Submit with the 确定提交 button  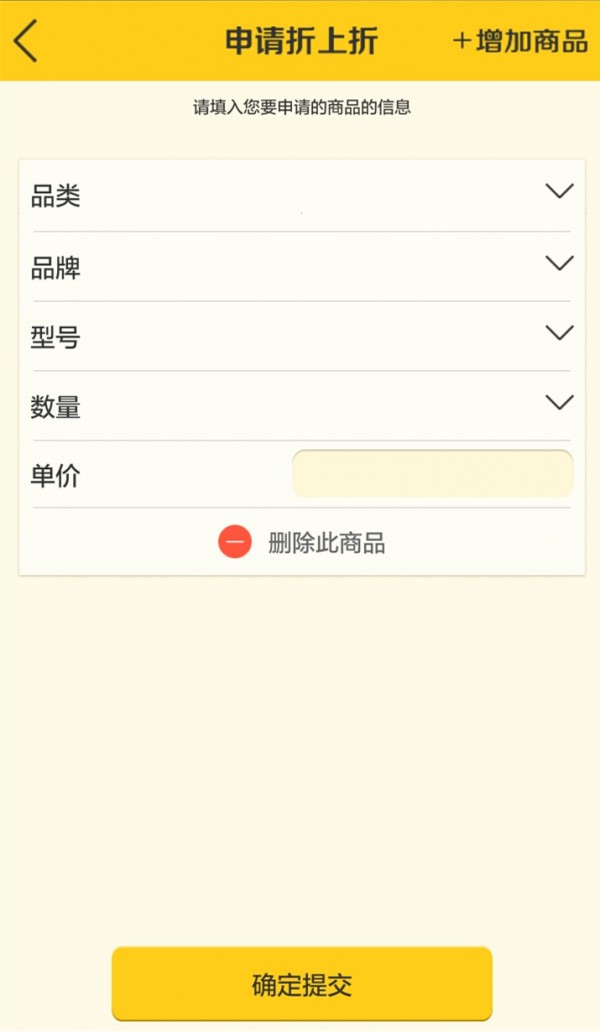point(302,985)
